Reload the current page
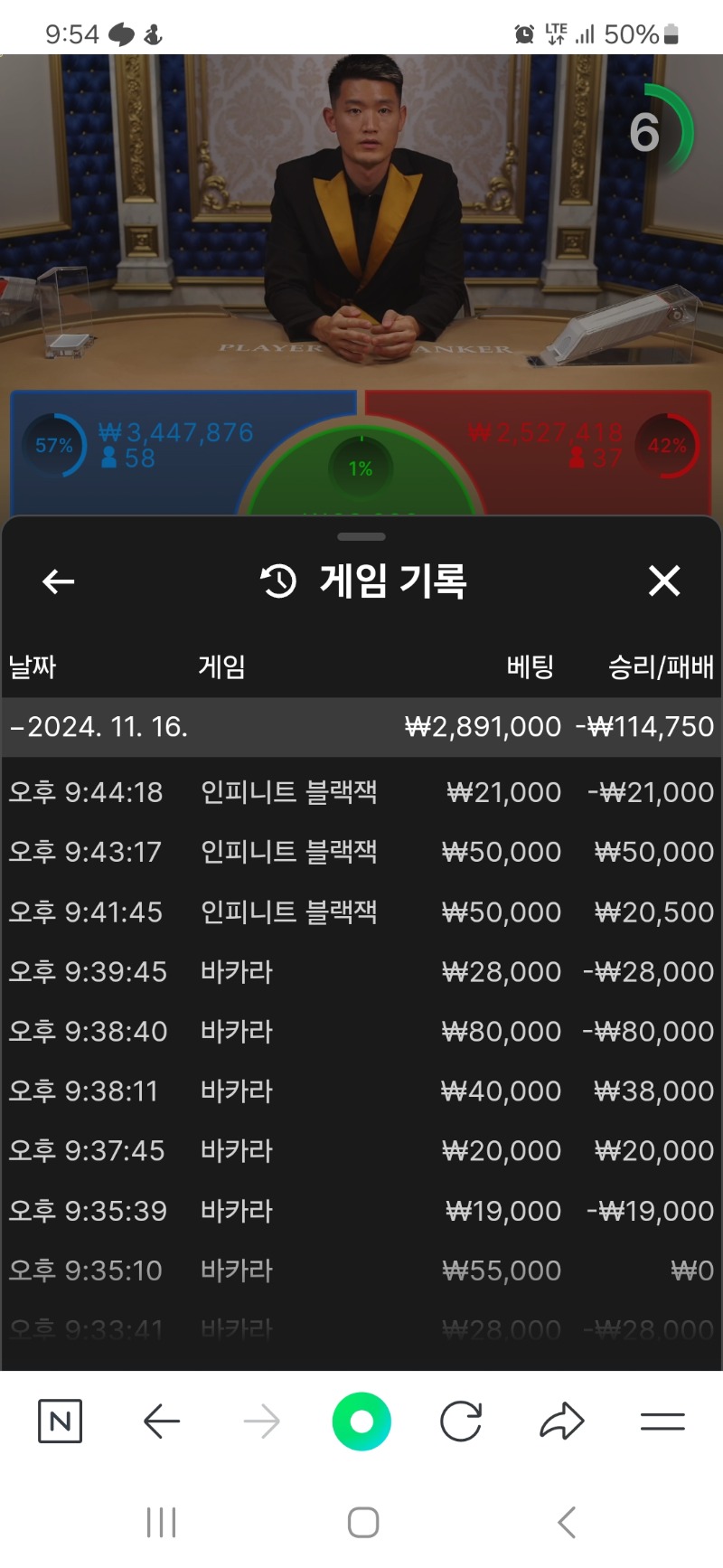This screenshot has width=723, height=1568. click(x=461, y=1422)
